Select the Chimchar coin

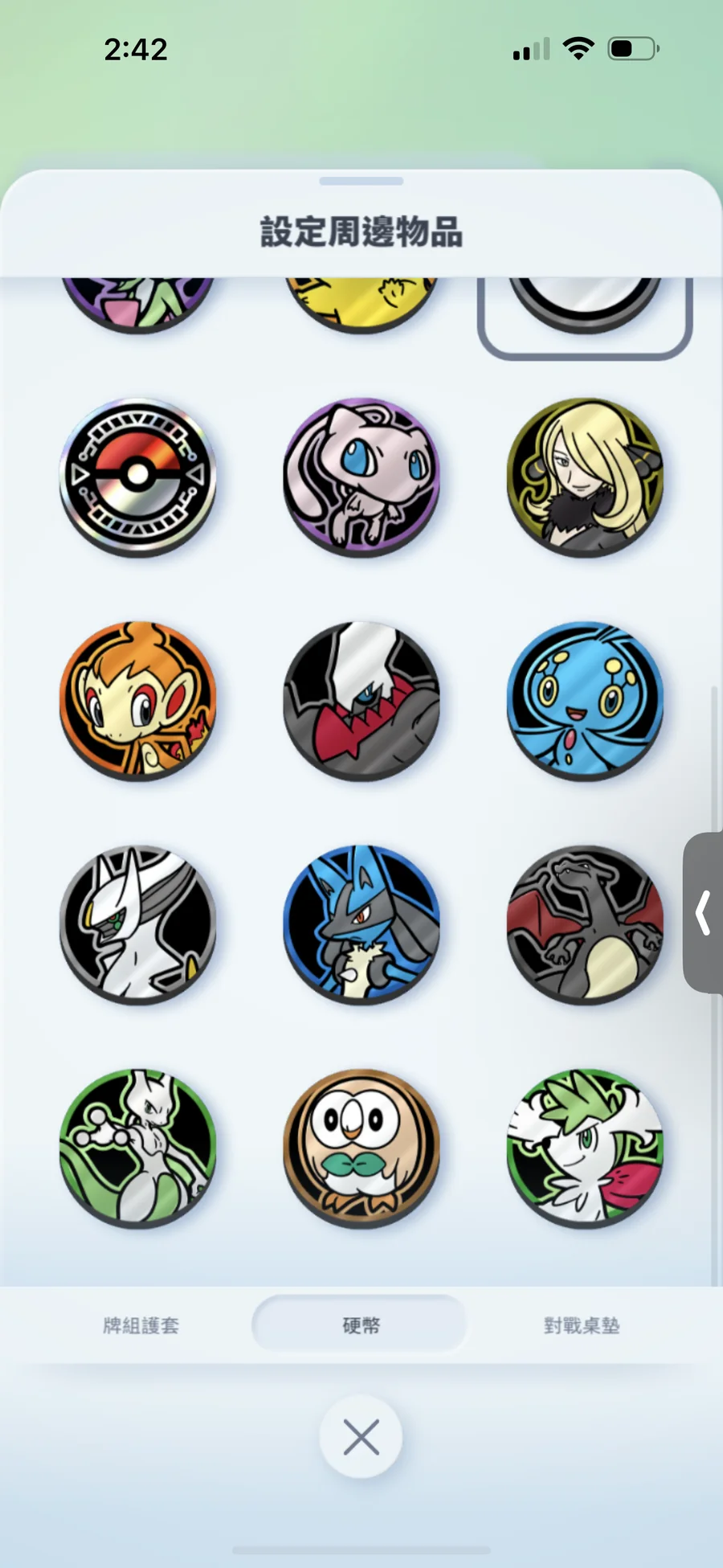pos(138,700)
